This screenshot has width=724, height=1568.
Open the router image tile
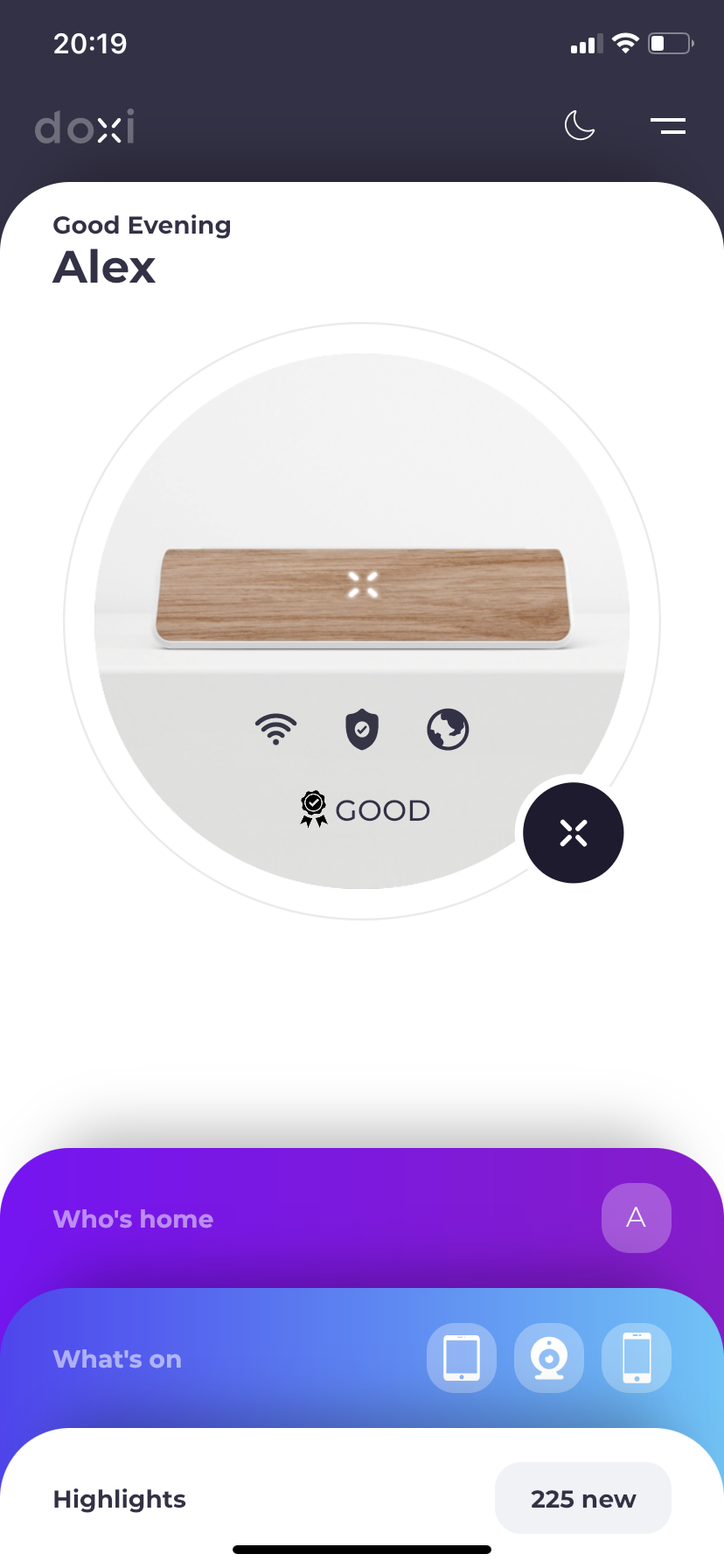click(362, 595)
